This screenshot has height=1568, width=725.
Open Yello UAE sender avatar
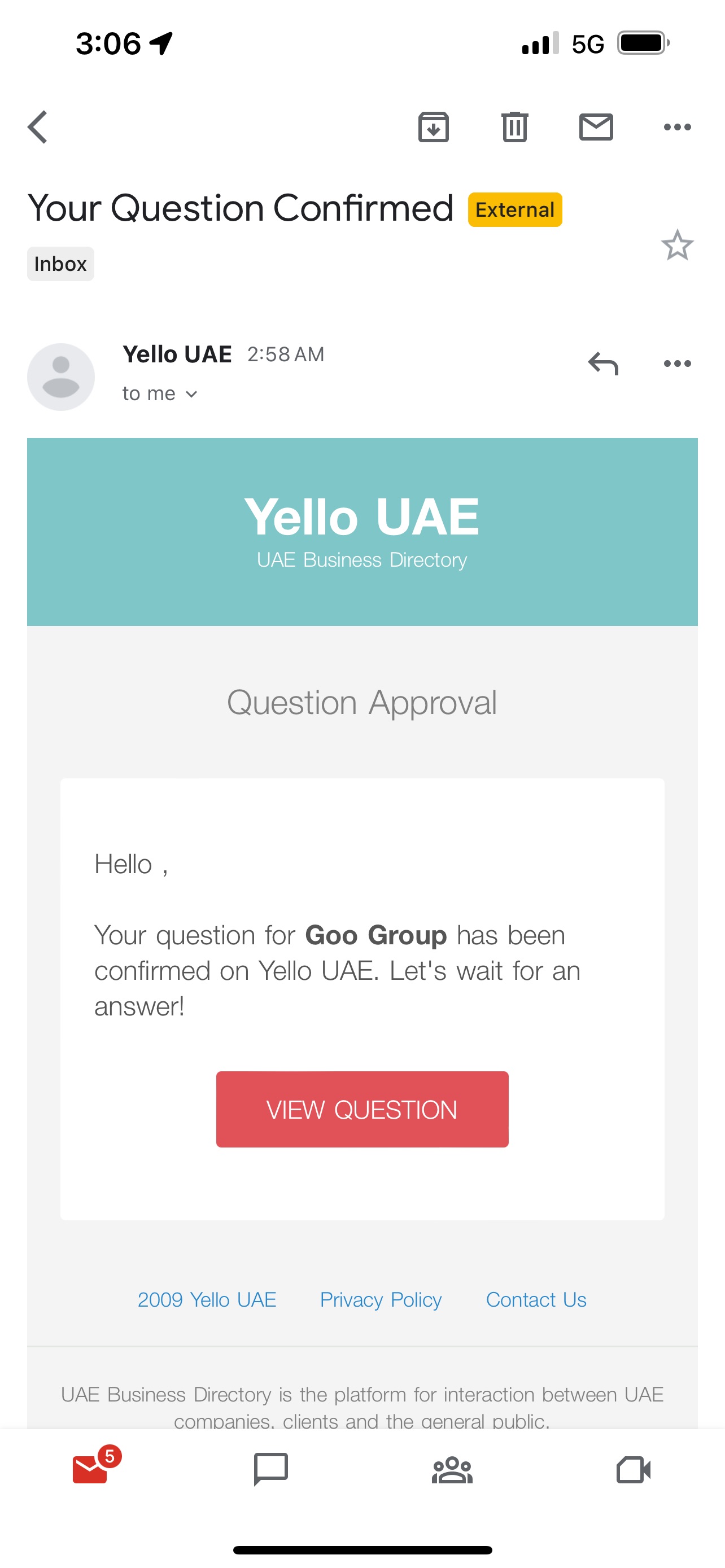click(x=61, y=377)
